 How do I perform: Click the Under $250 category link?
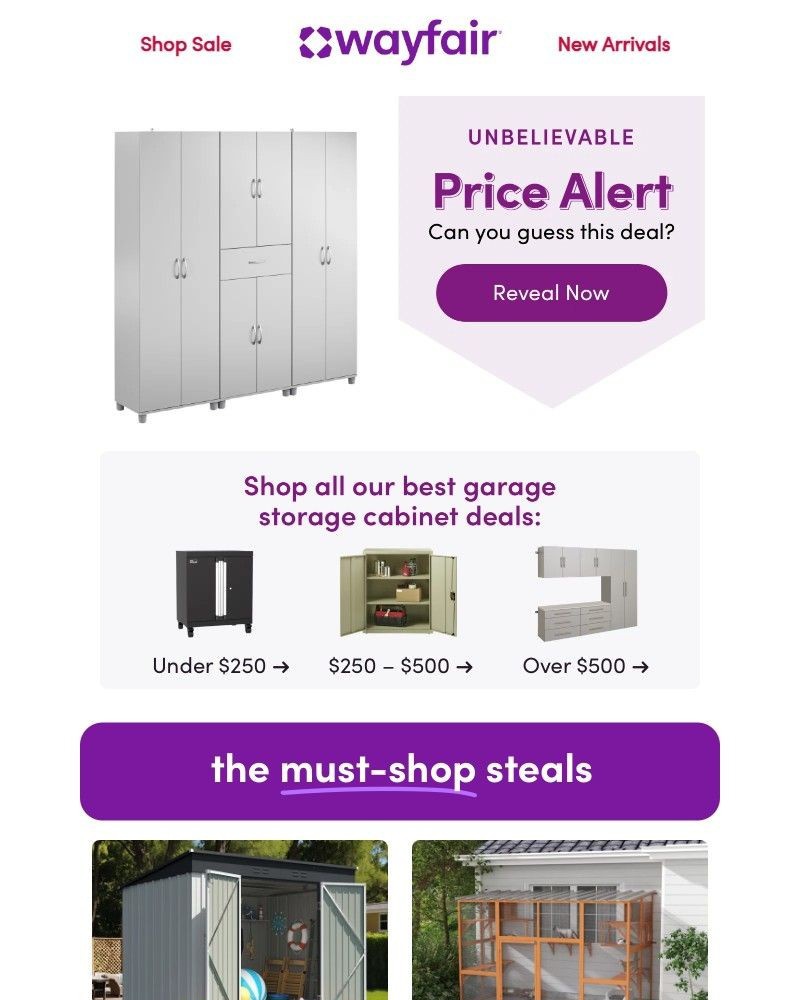(x=210, y=665)
